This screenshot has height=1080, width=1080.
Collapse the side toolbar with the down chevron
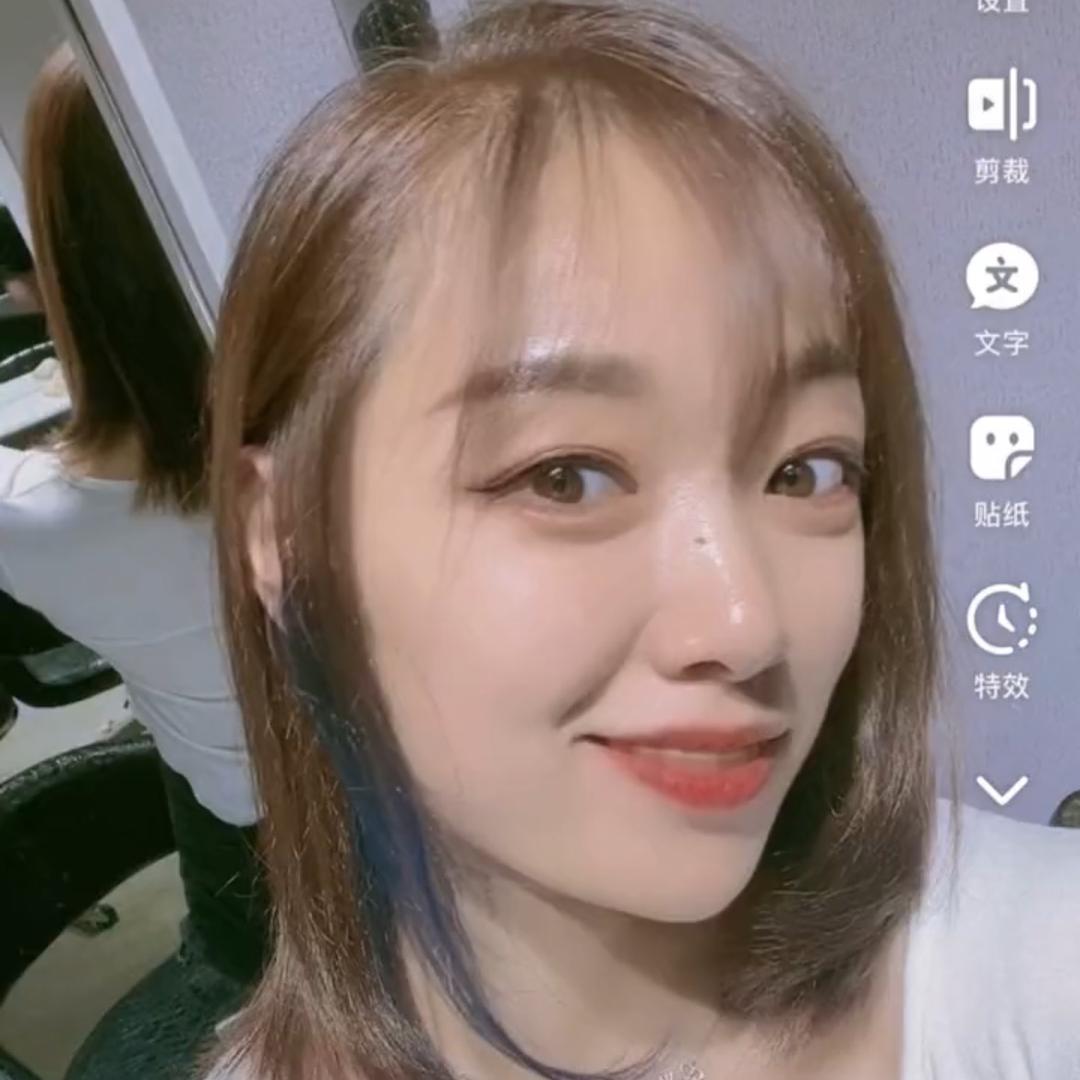[x=1002, y=790]
